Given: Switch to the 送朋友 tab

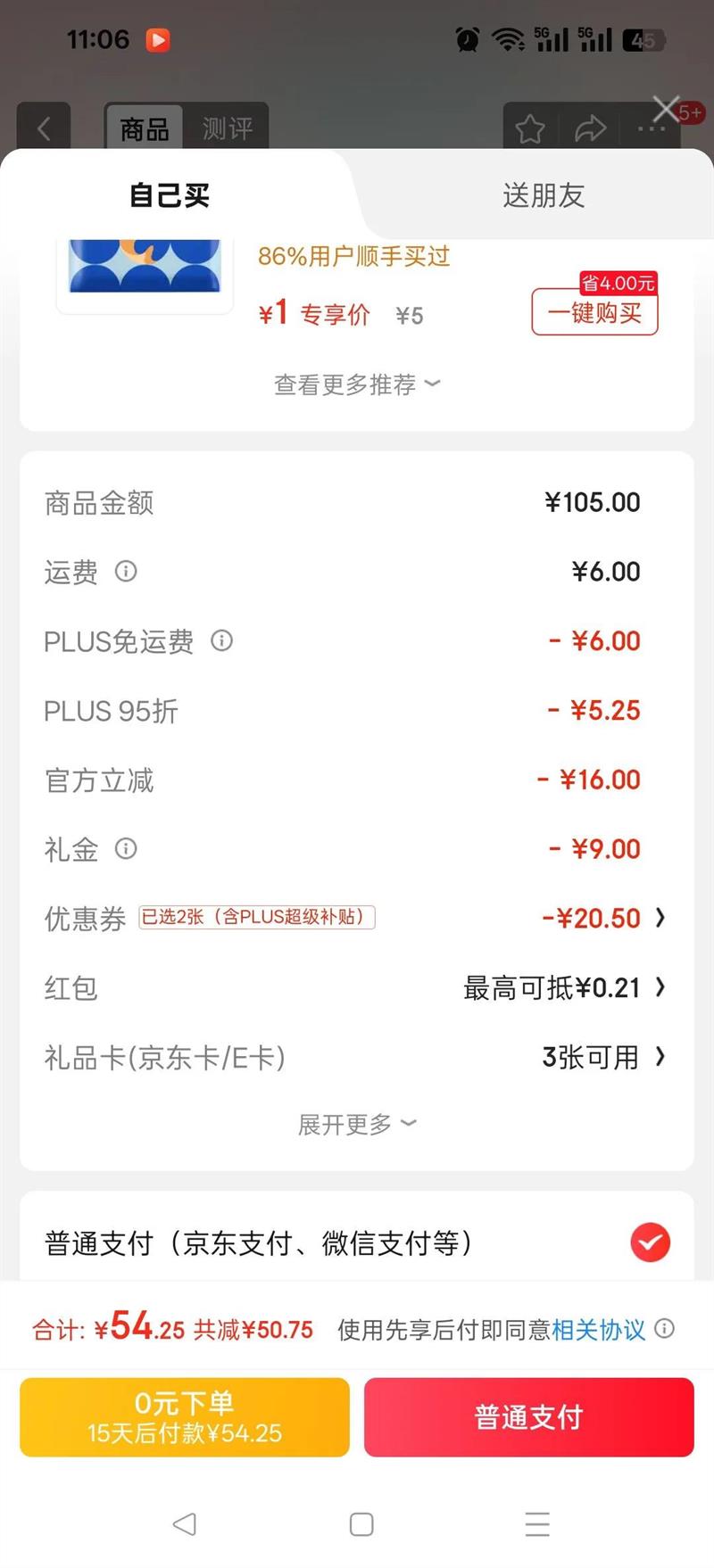Looking at the screenshot, I should point(543,195).
